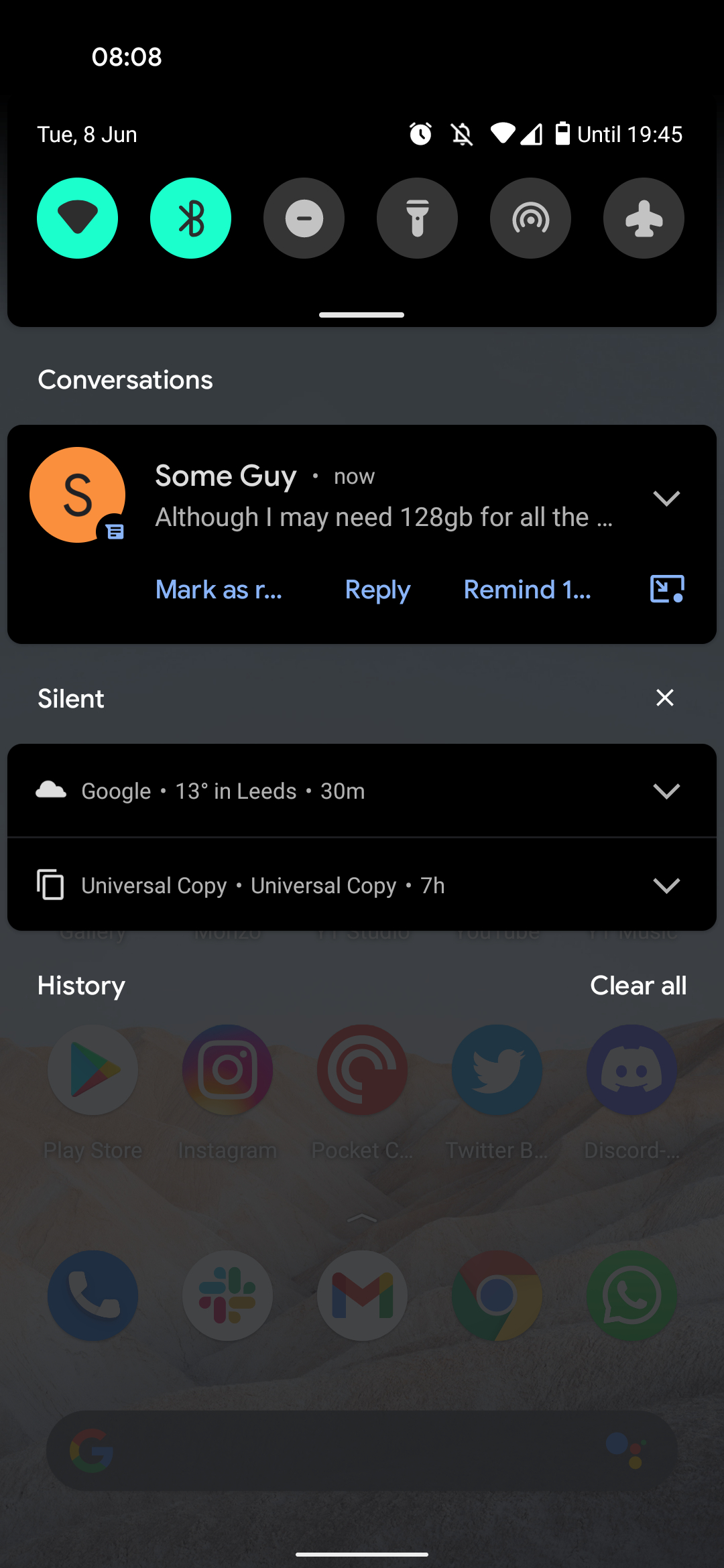Turn off the Wi-Fi quick tile

click(77, 218)
